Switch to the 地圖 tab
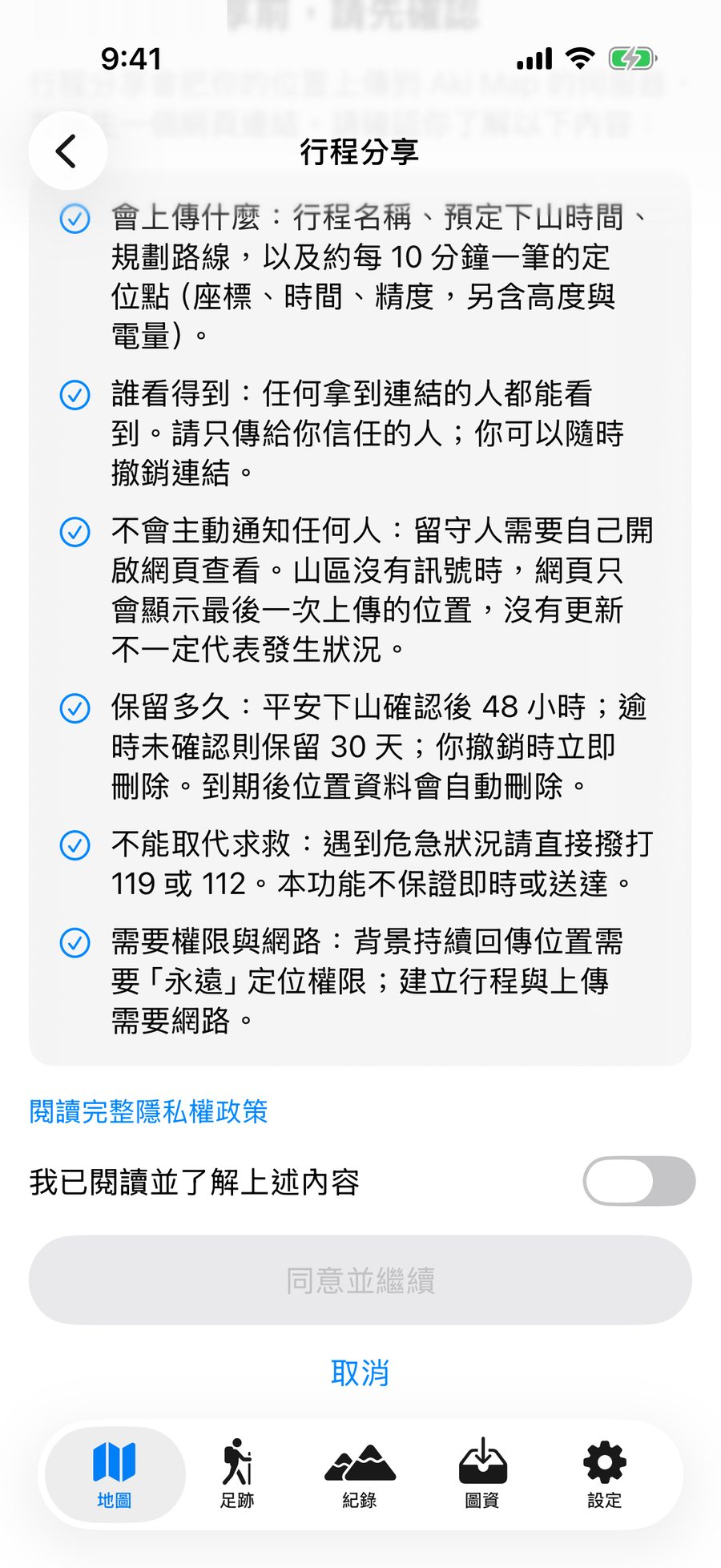 coord(115,1475)
